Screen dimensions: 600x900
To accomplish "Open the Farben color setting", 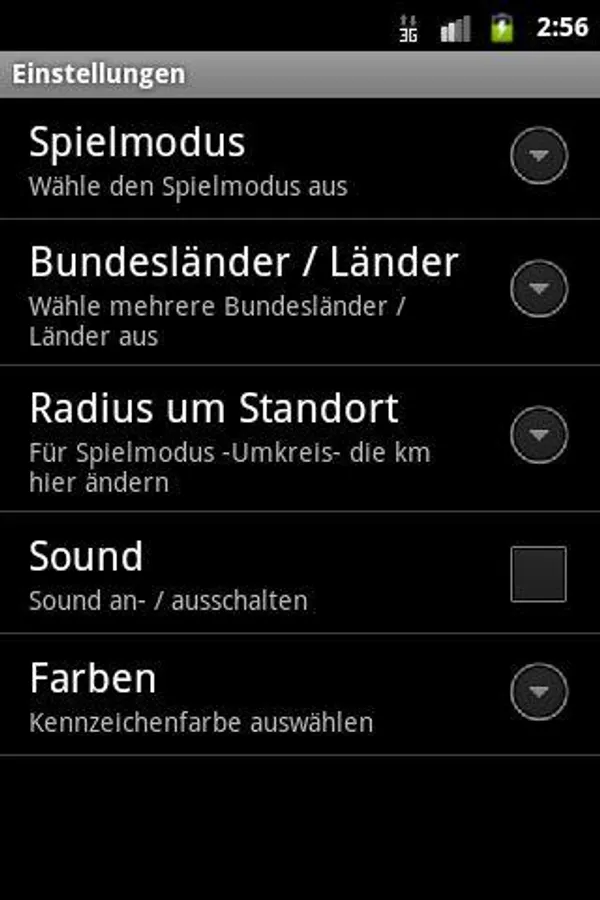I will [300, 693].
